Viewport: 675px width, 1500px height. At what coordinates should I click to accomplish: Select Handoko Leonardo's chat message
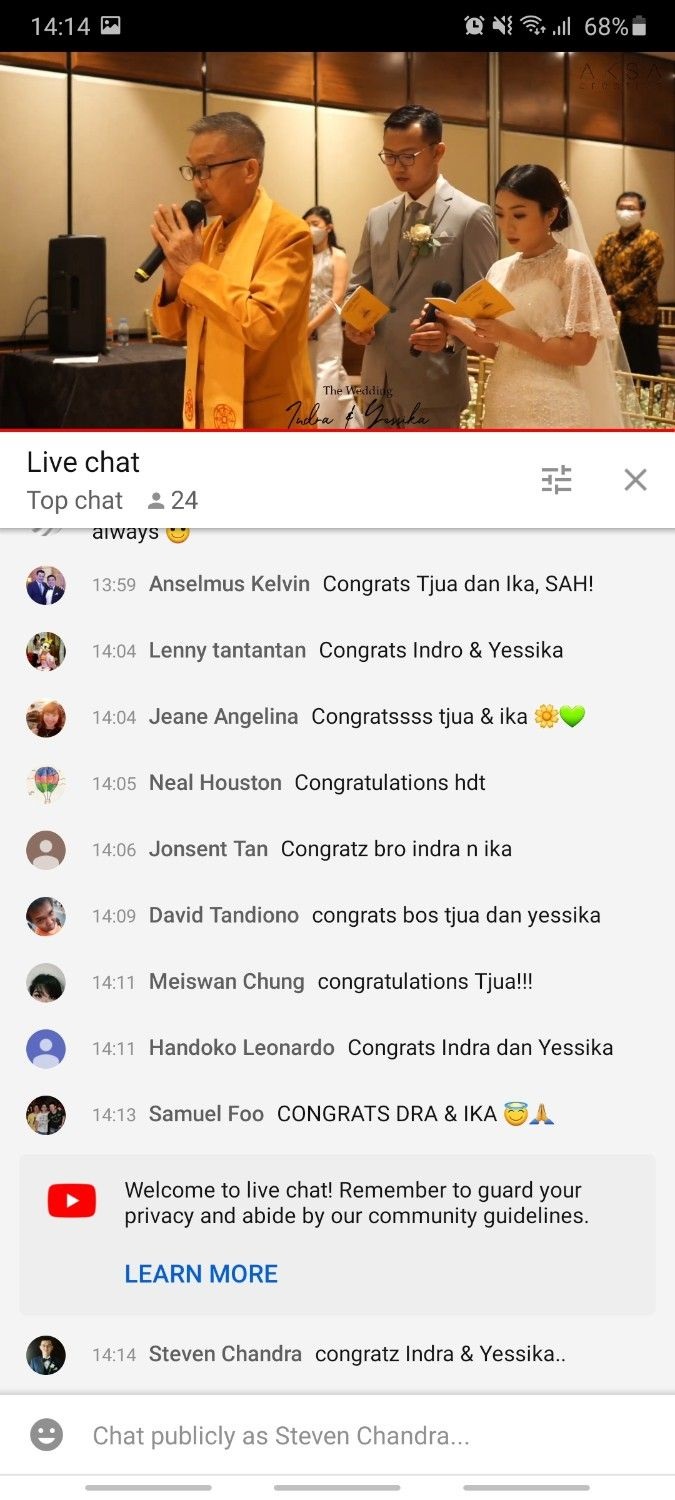tap(380, 1048)
